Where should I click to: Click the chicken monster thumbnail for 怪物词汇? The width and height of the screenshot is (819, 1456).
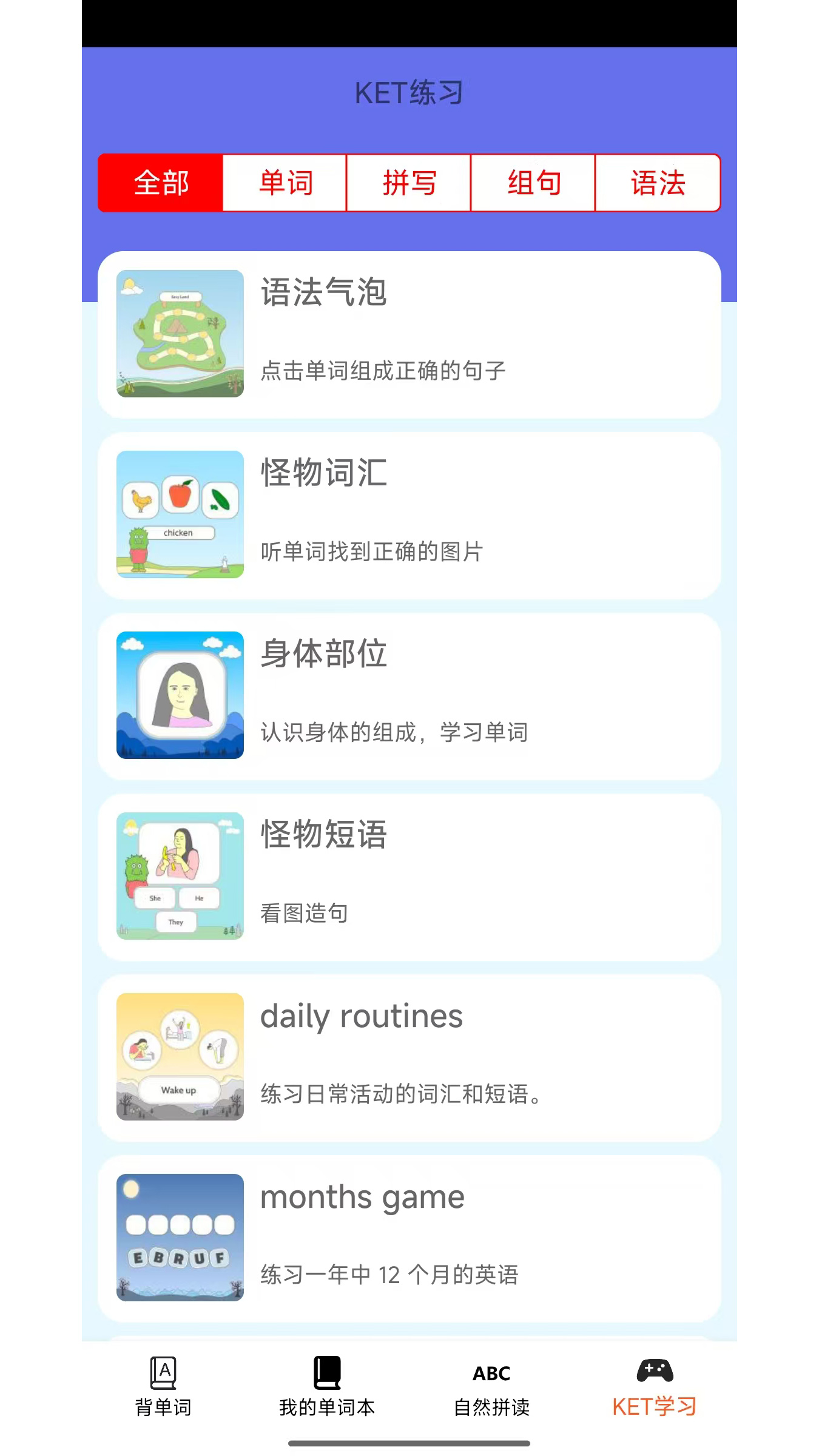[179, 514]
